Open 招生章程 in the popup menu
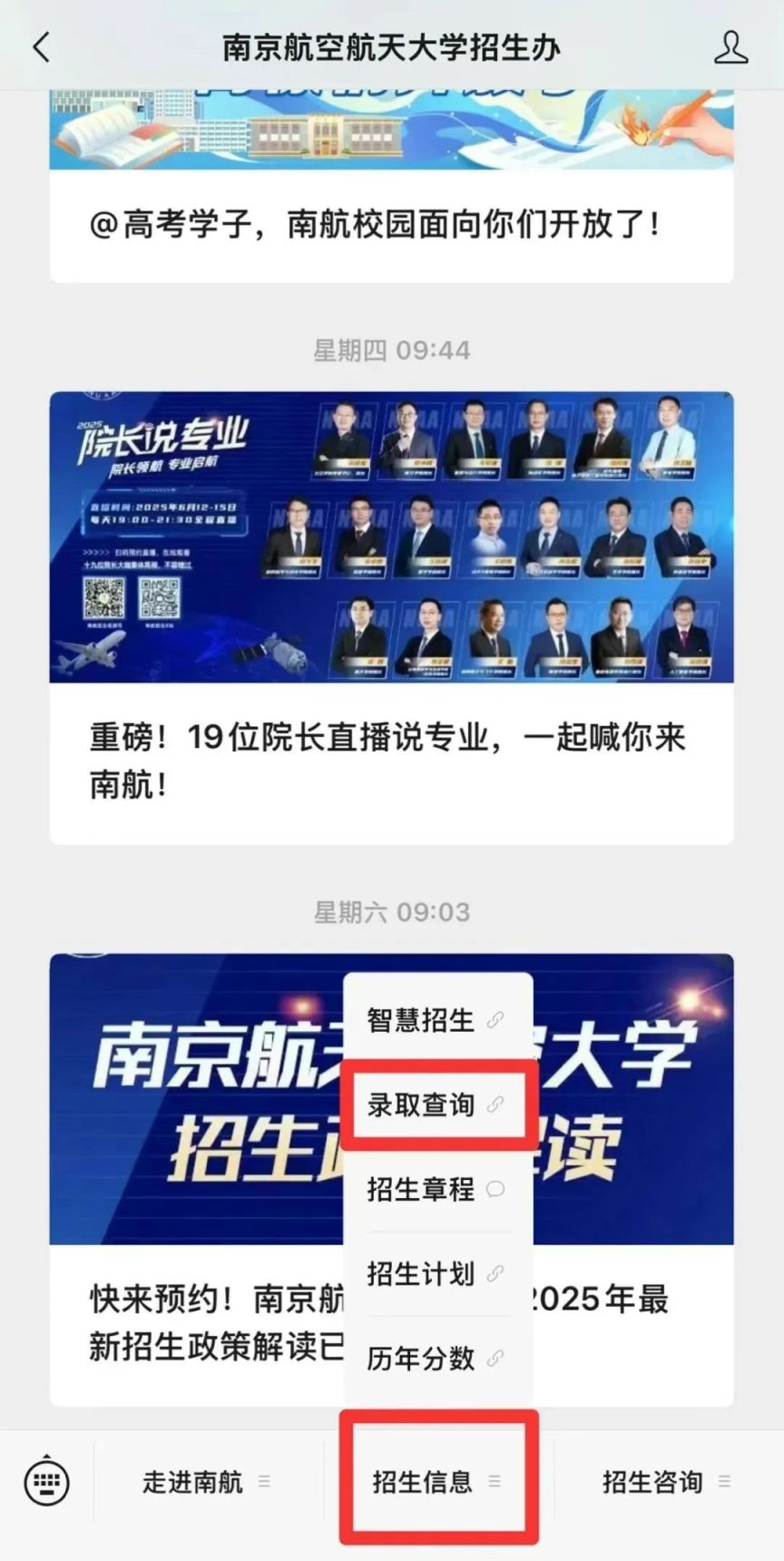Viewport: 784px width, 1561px height. pyautogui.click(x=437, y=1189)
